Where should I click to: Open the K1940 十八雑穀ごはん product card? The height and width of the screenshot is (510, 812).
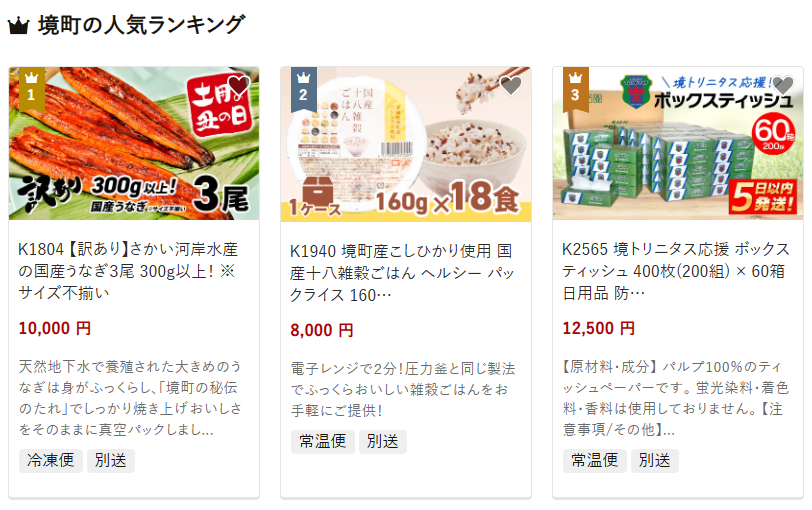(405, 270)
